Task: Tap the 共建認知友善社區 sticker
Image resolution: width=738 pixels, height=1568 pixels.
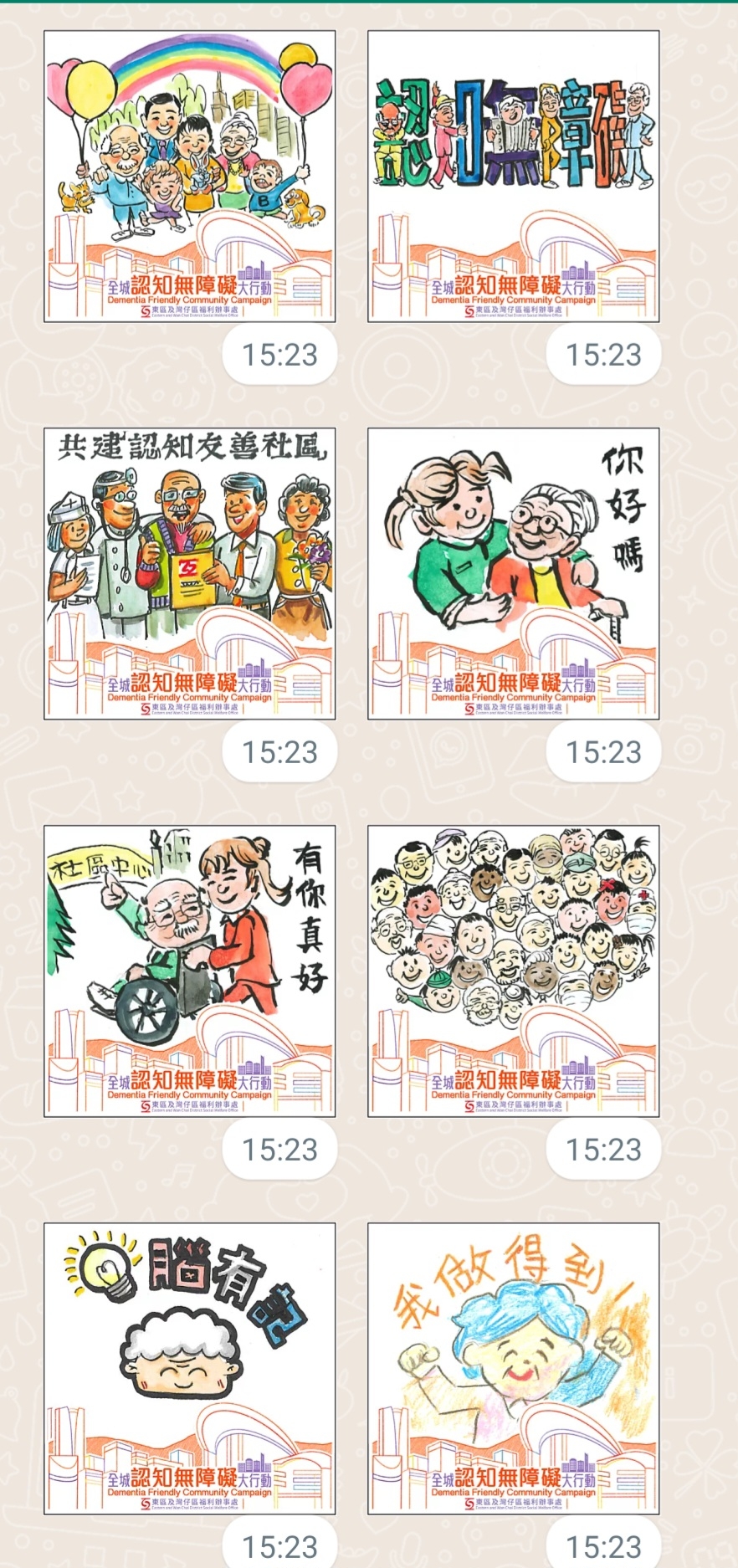Action: [x=190, y=574]
